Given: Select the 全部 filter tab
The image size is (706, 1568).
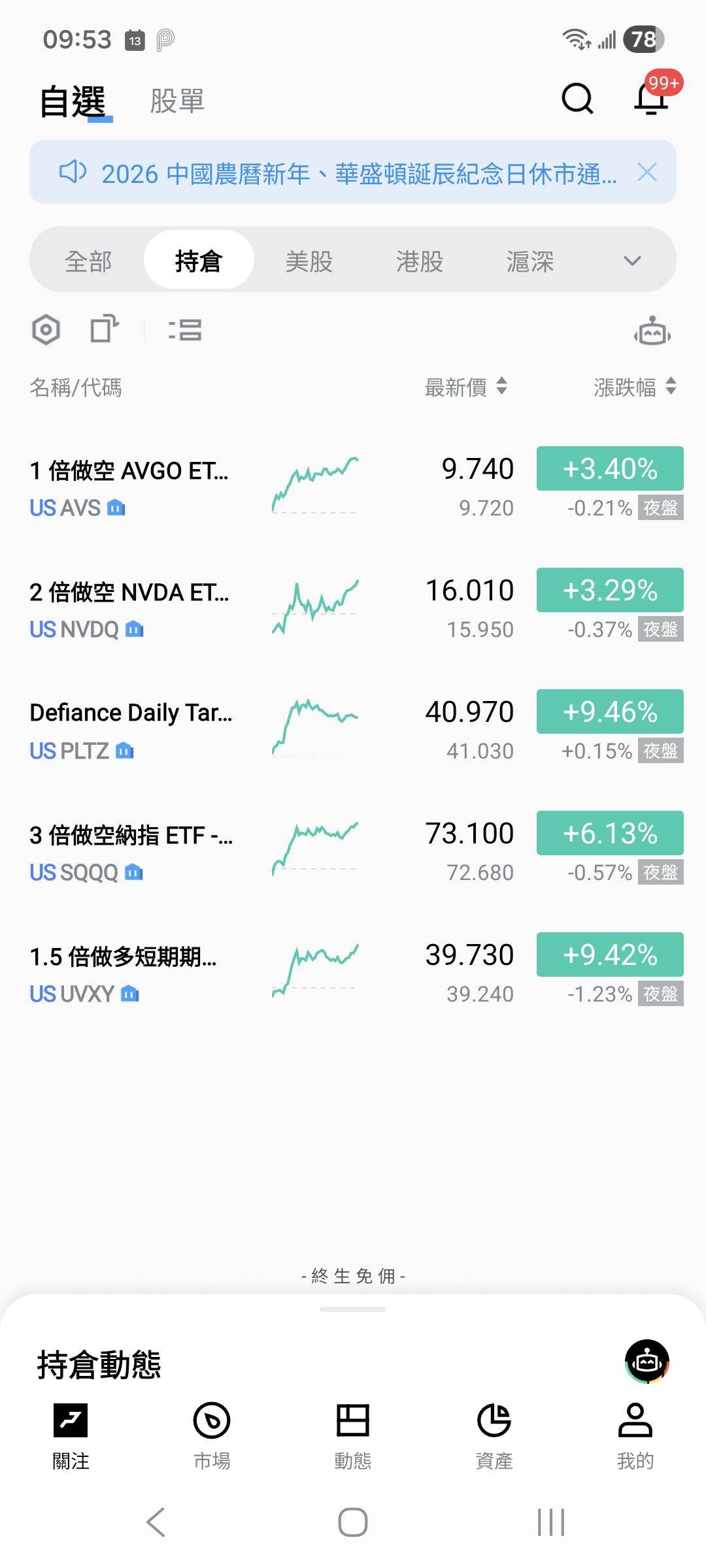Looking at the screenshot, I should [88, 261].
